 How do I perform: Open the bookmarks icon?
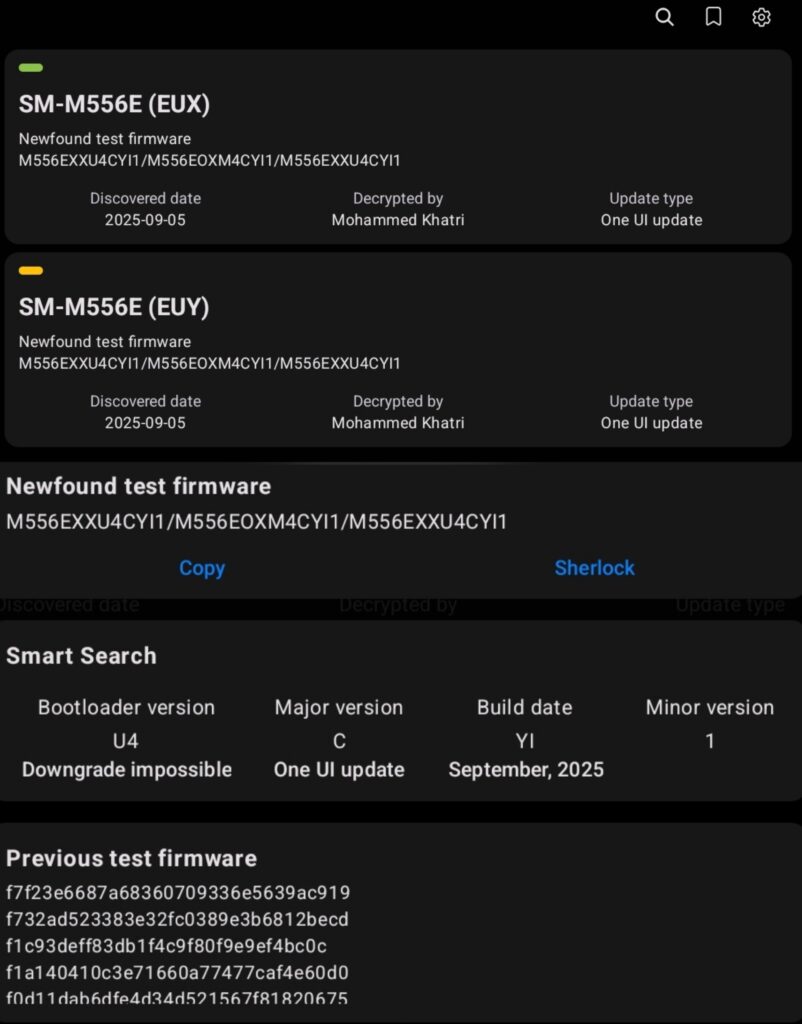713,17
